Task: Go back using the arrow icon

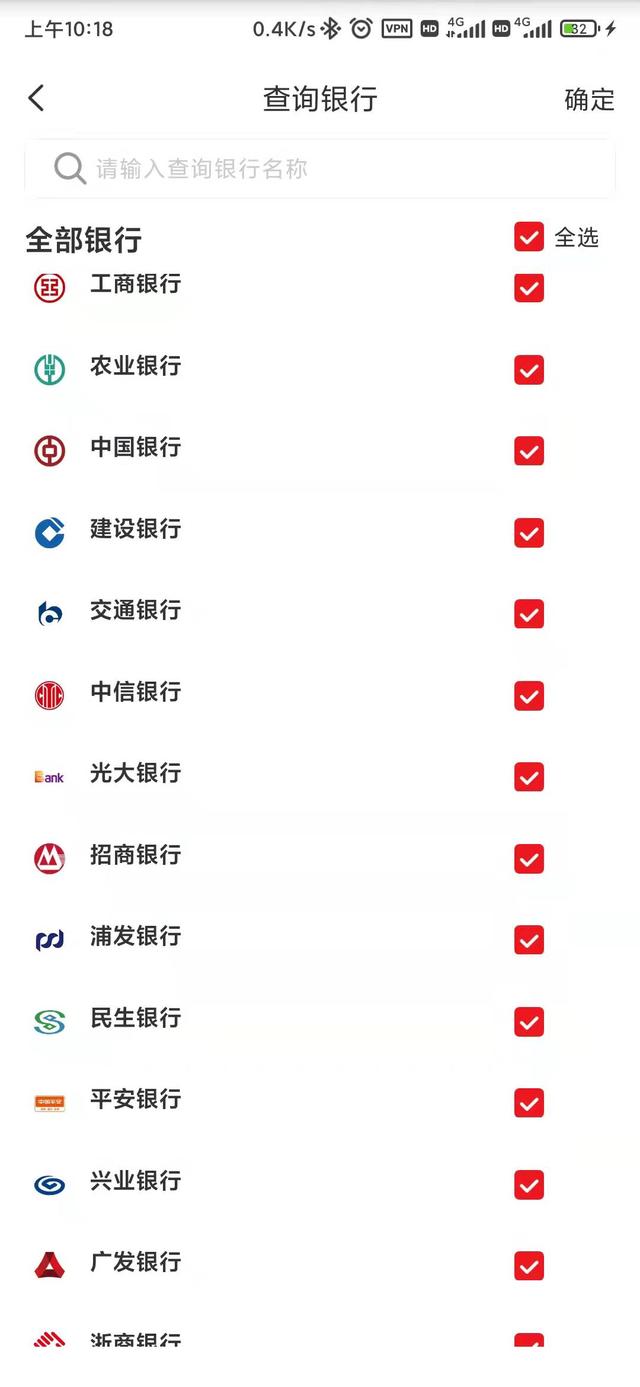Action: (x=37, y=98)
